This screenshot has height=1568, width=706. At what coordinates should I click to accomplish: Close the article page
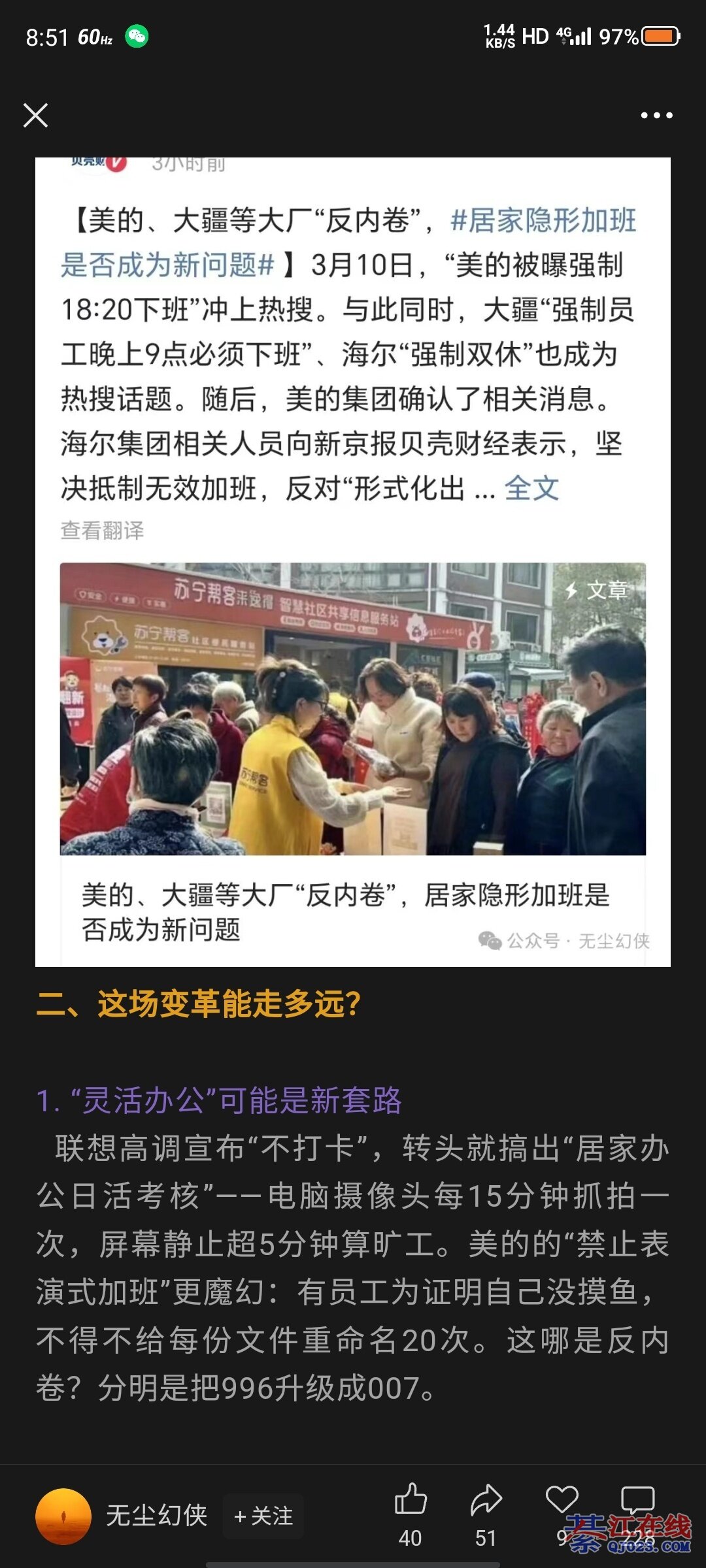pyautogui.click(x=35, y=116)
